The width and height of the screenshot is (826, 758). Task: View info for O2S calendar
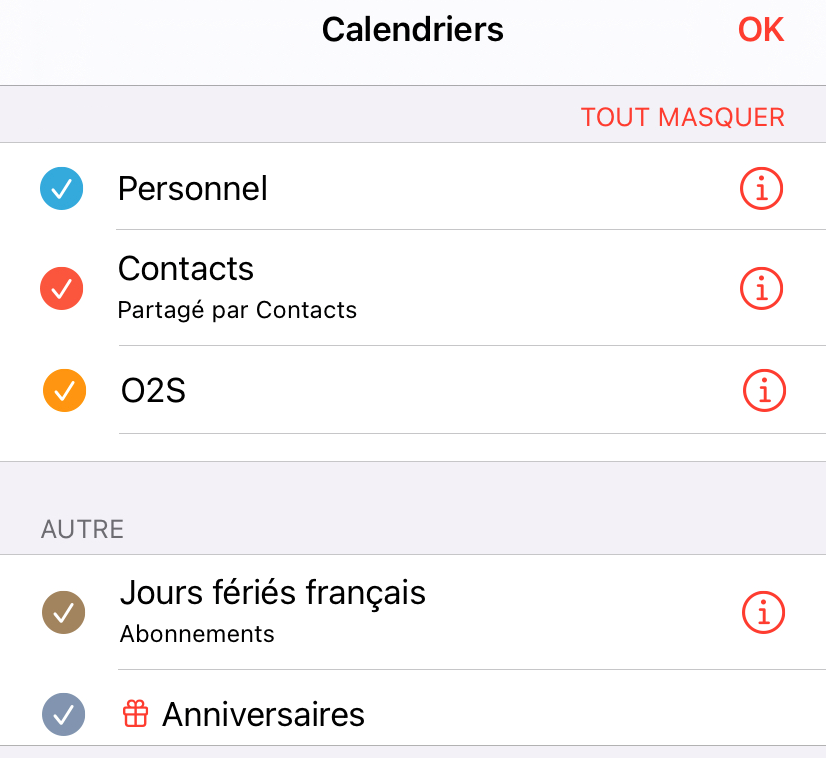click(x=764, y=391)
